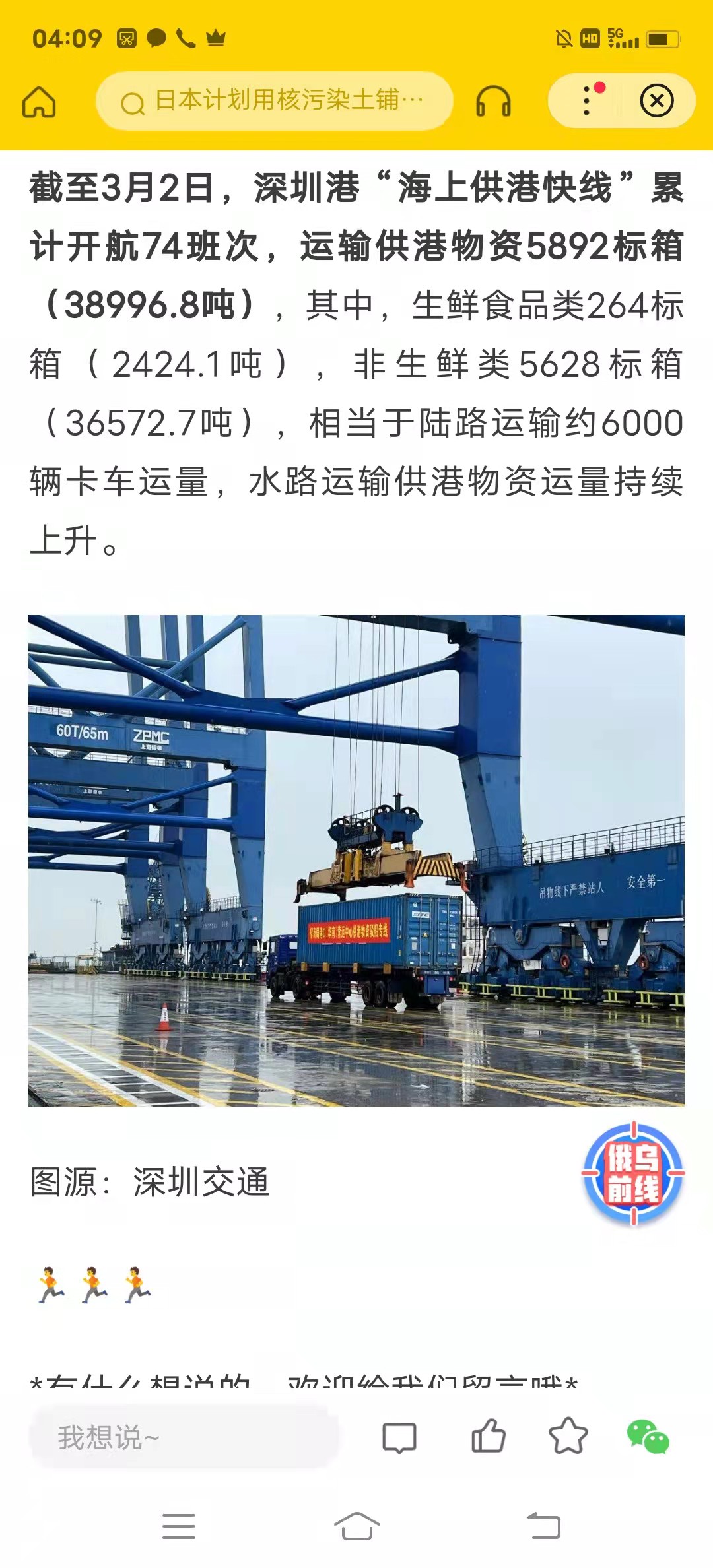This screenshot has width=713, height=1568.
Task: Open the search bar with Japan headline
Action: click(275, 101)
